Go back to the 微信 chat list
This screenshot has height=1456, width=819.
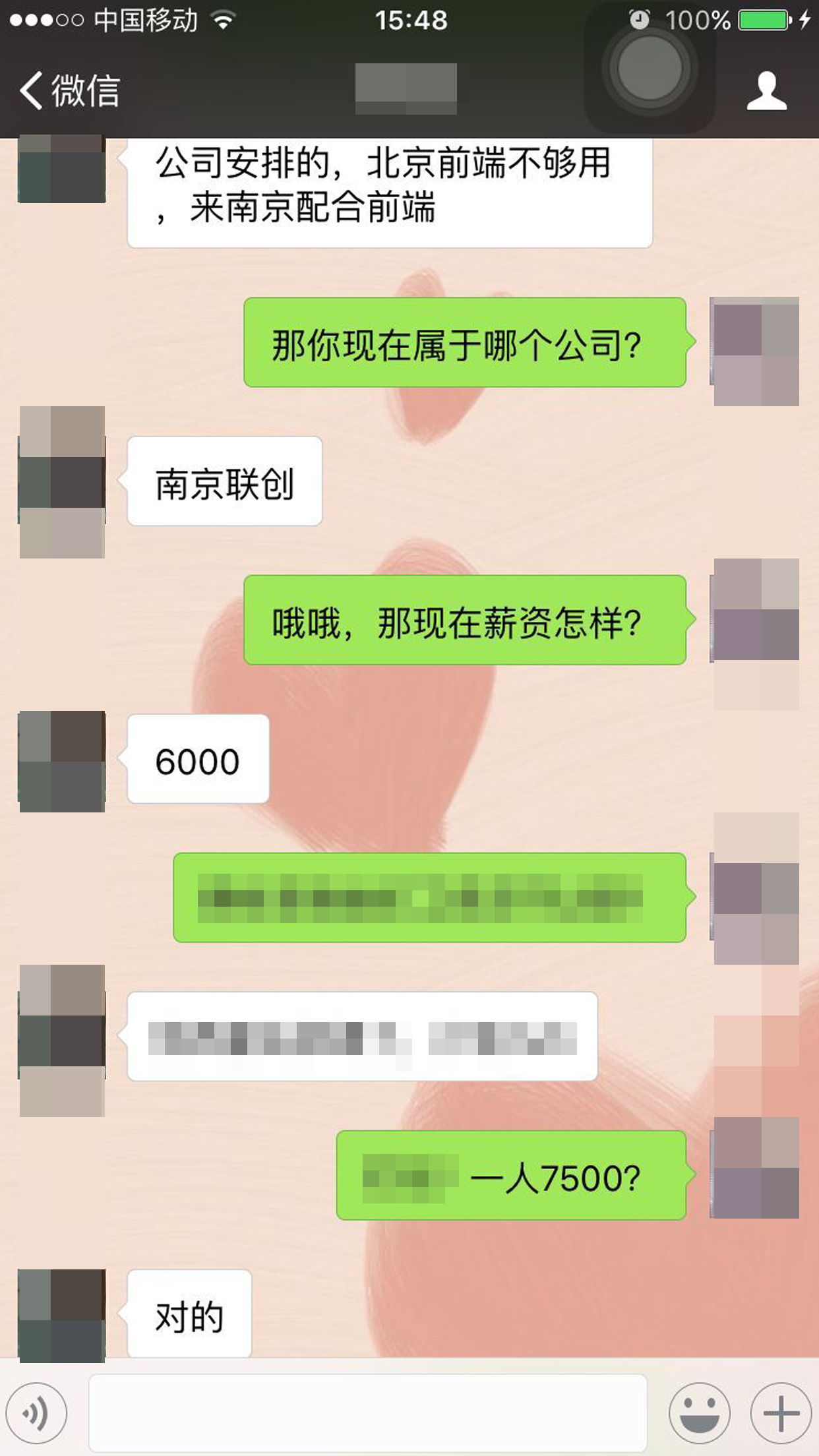point(69,90)
